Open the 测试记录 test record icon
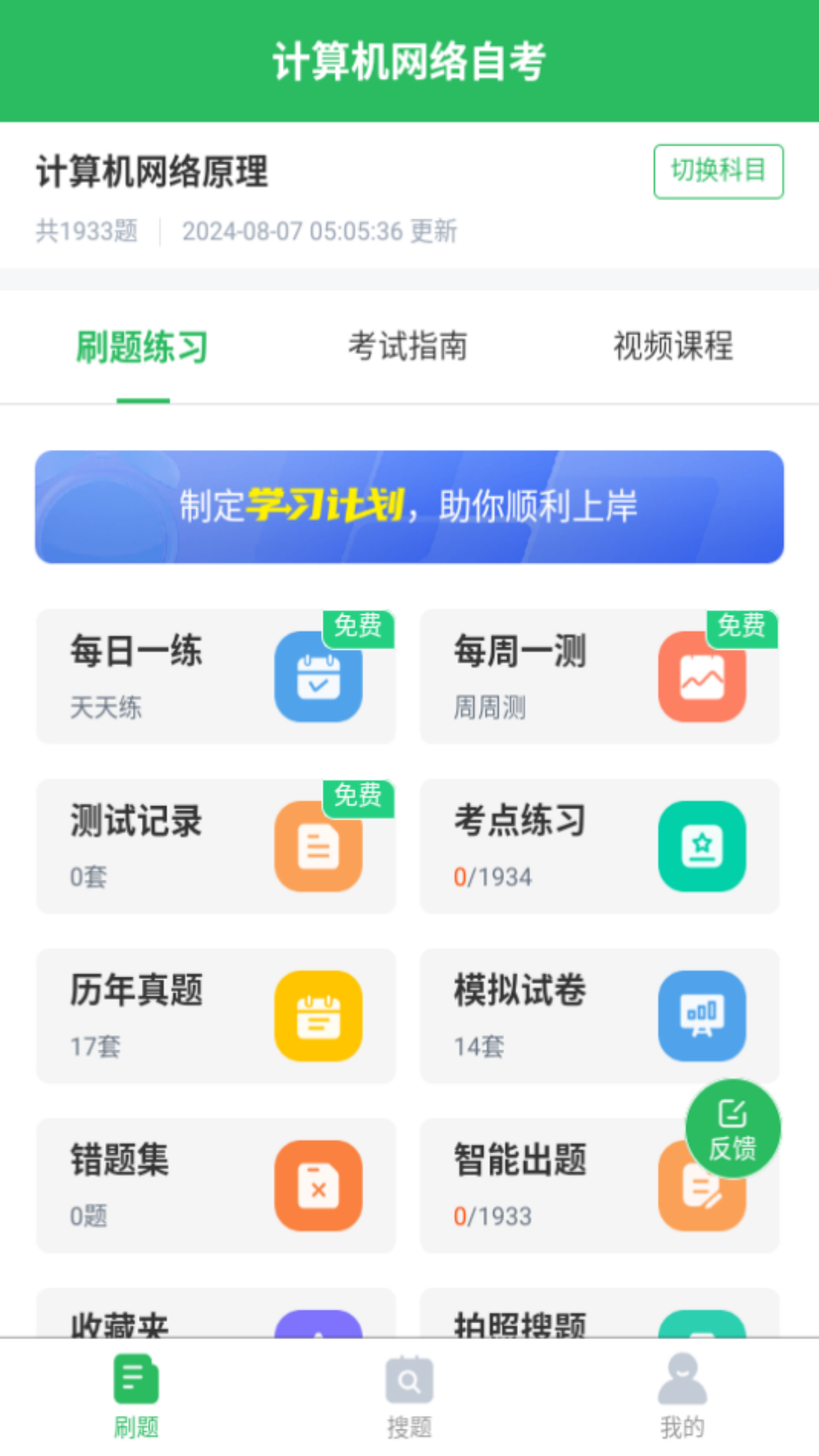The image size is (819, 1456). [318, 846]
